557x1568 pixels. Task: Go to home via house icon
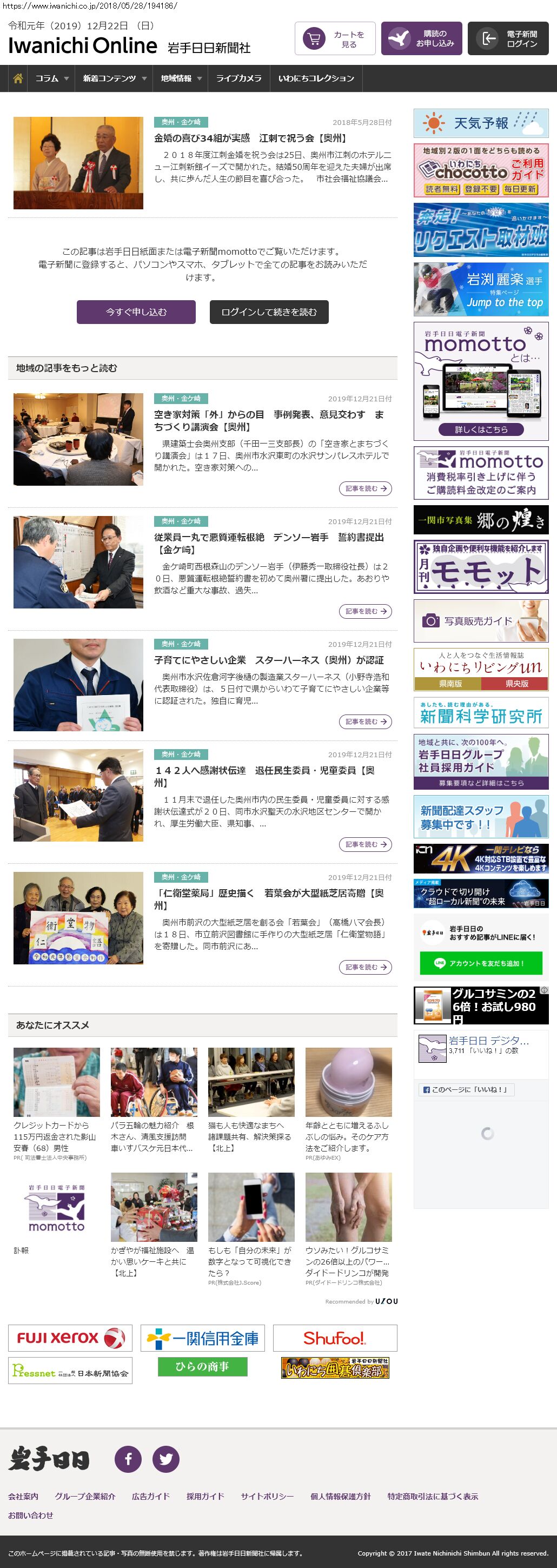18,78
